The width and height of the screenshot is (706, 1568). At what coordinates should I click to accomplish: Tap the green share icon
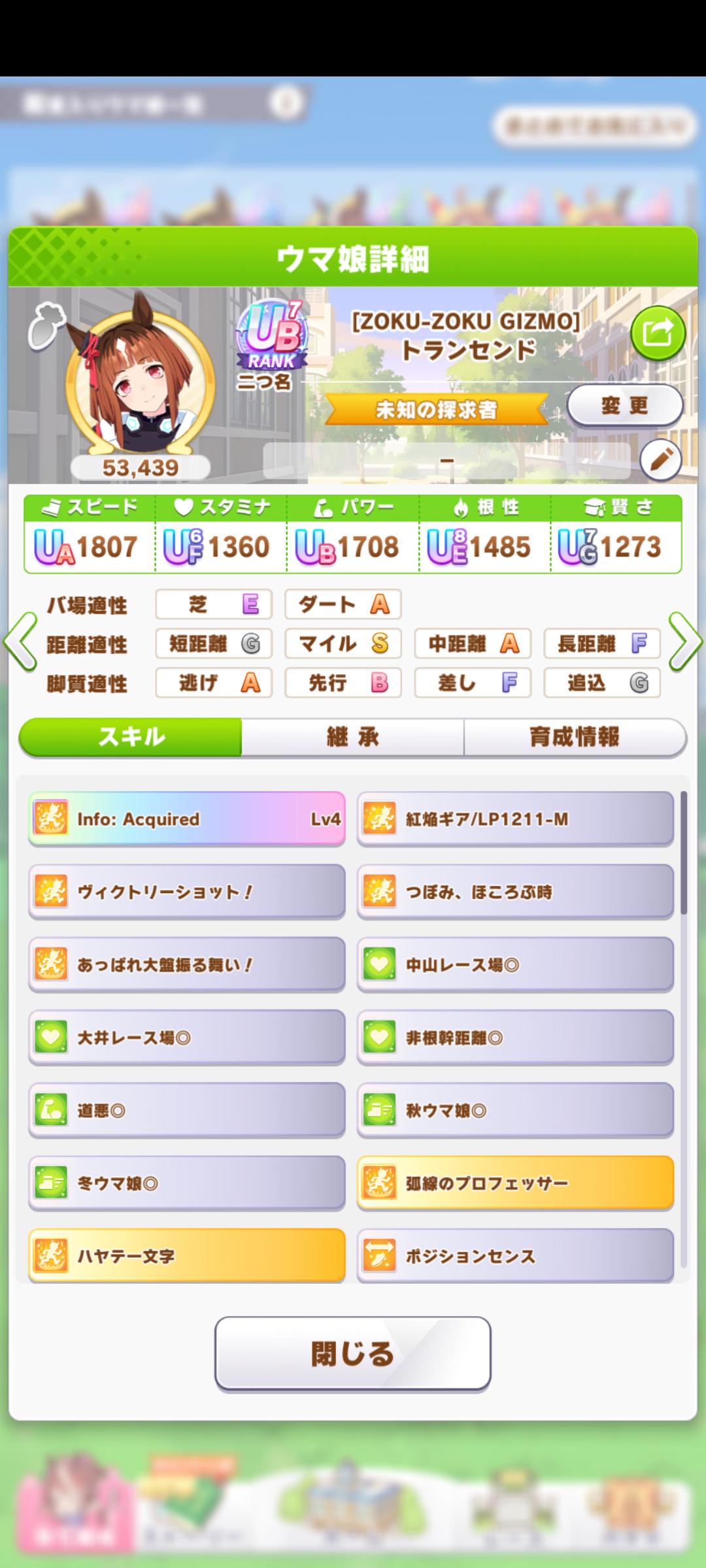pos(658,333)
